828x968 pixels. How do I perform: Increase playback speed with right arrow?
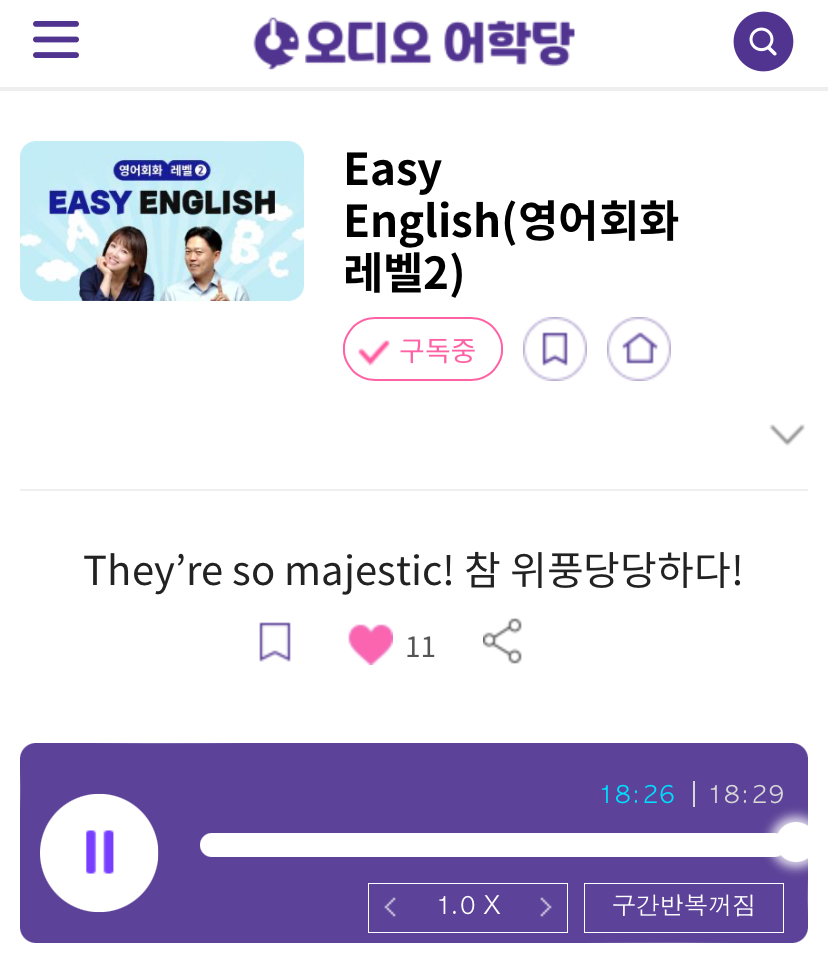(546, 907)
